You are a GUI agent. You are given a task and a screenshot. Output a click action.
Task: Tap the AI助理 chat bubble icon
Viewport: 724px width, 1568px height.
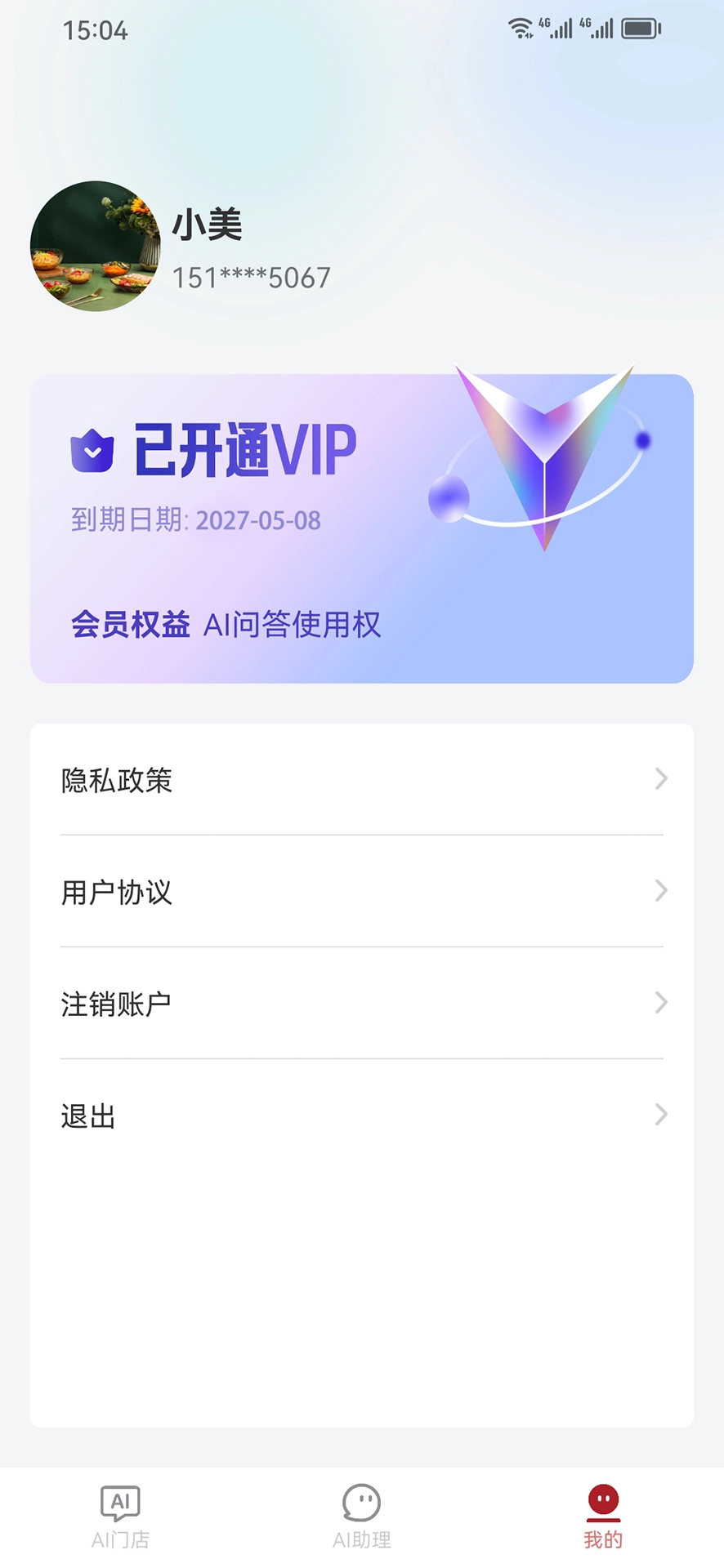361,1501
